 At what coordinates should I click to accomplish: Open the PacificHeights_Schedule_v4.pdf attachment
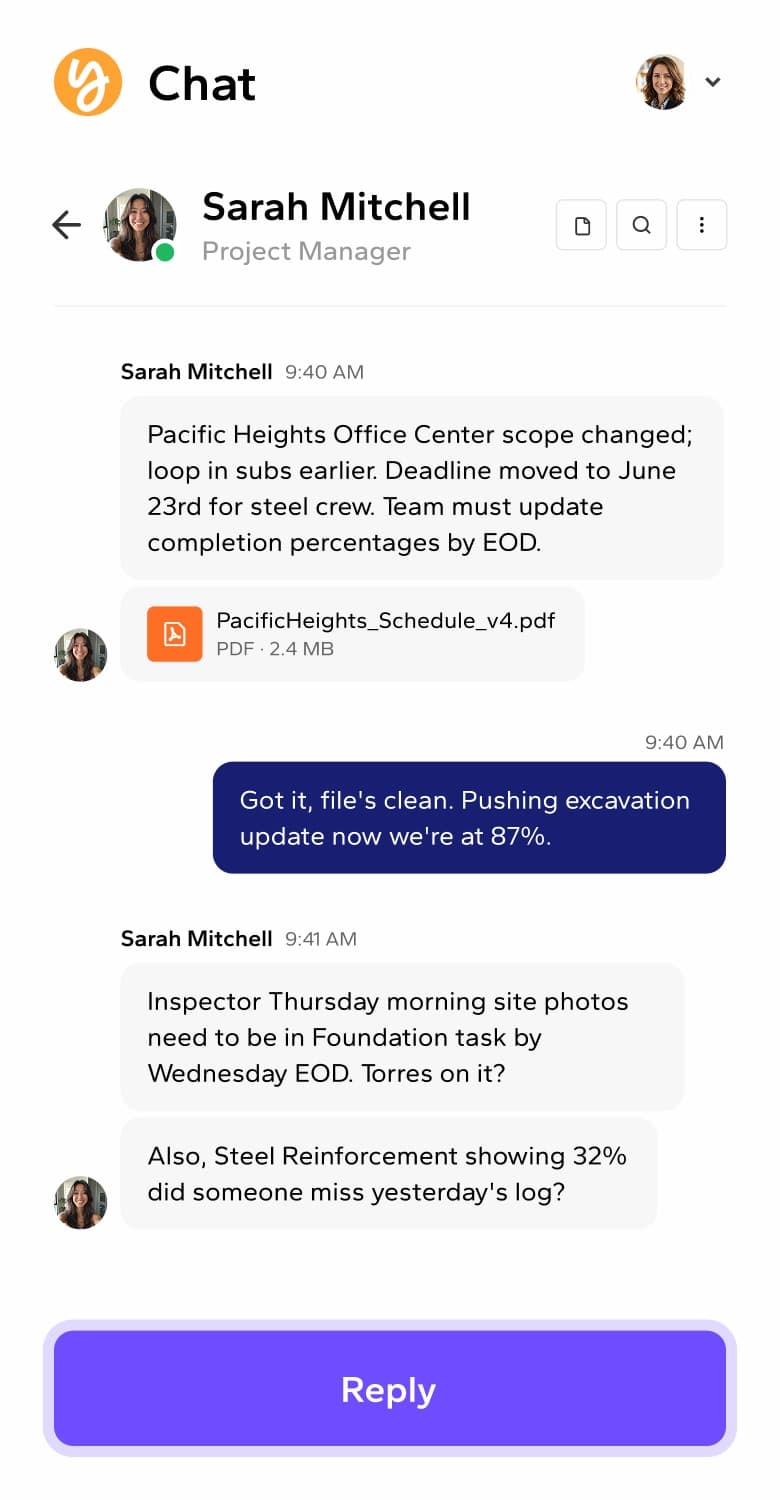(x=352, y=634)
